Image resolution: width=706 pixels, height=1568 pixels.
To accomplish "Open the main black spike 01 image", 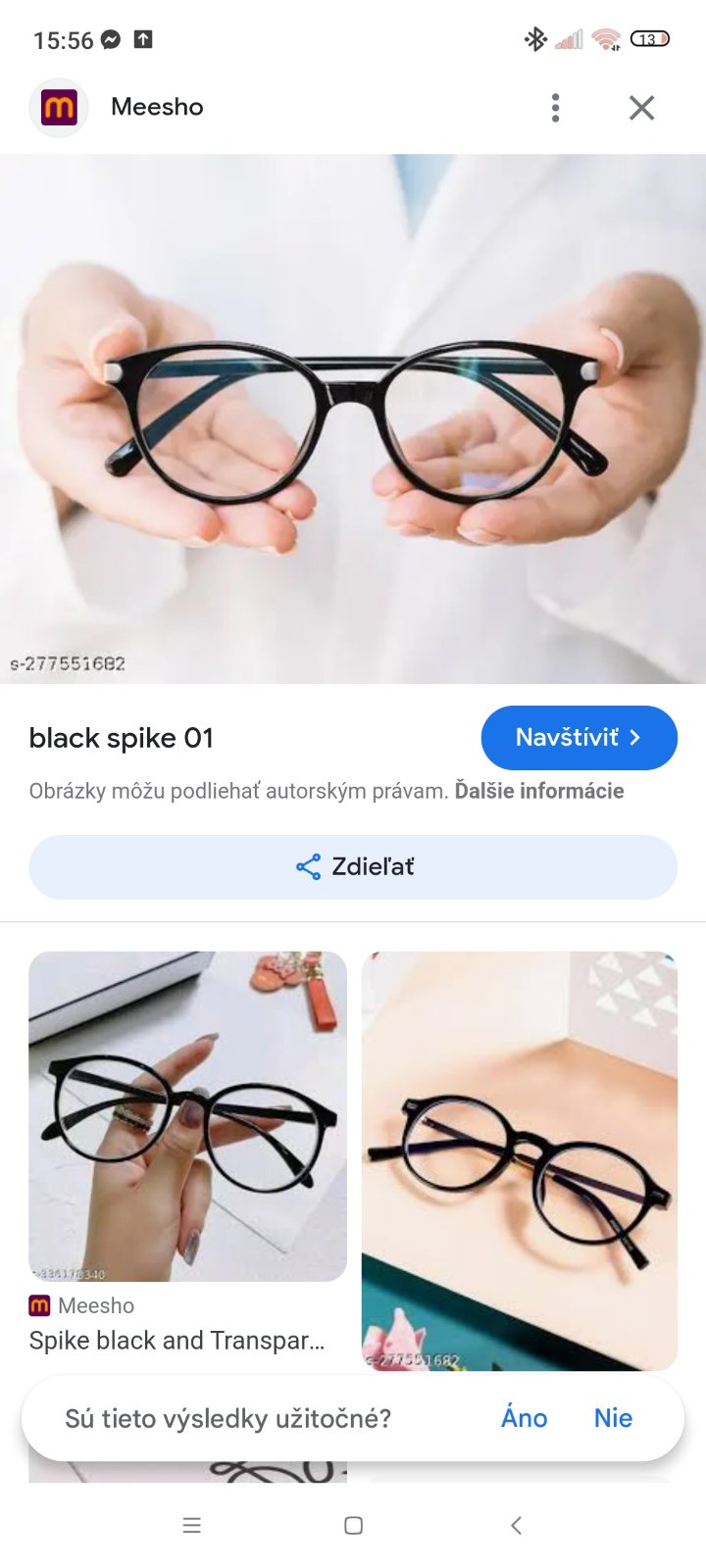I will [353, 418].
